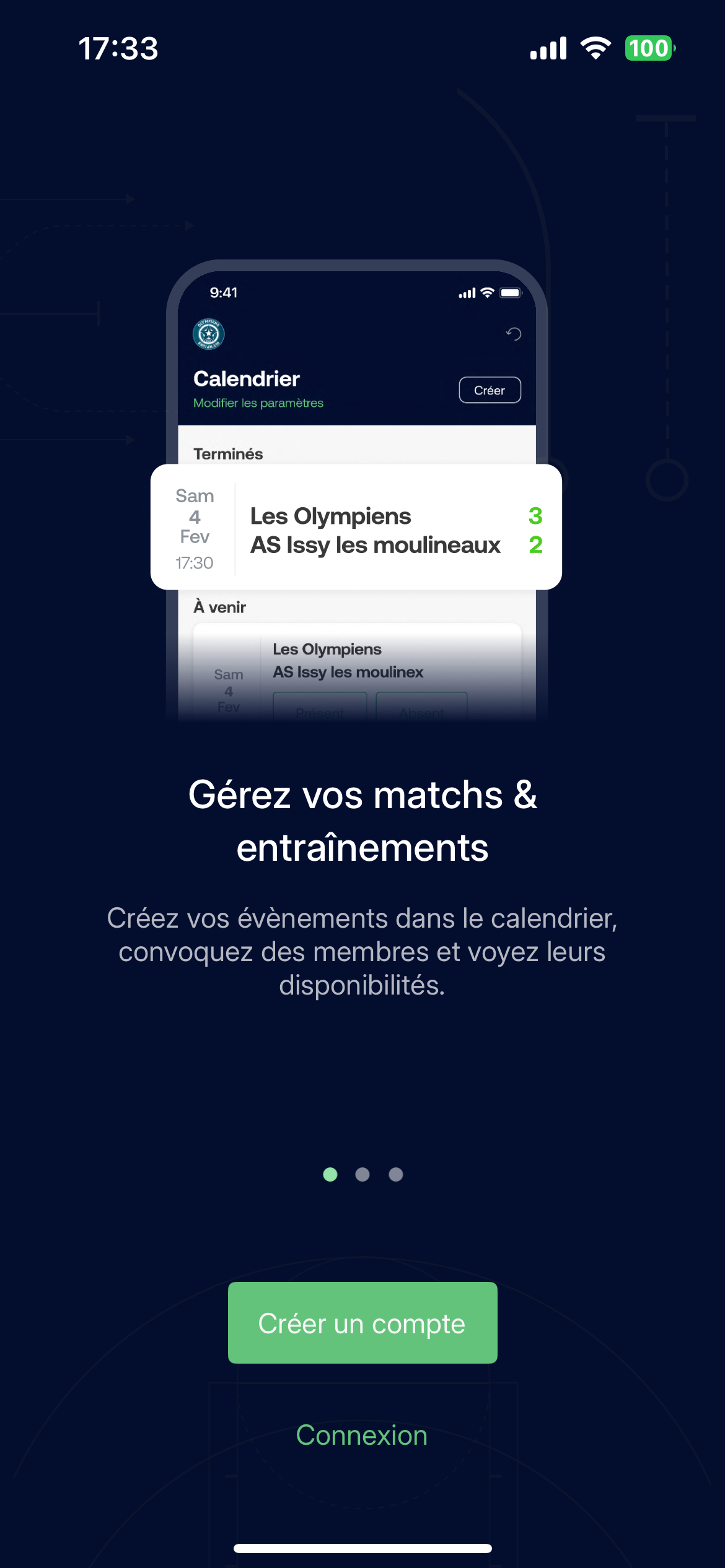This screenshot has height=1568, width=725.
Task: Click the Wi-Fi icon inside the phone mockup
Action: (487, 292)
